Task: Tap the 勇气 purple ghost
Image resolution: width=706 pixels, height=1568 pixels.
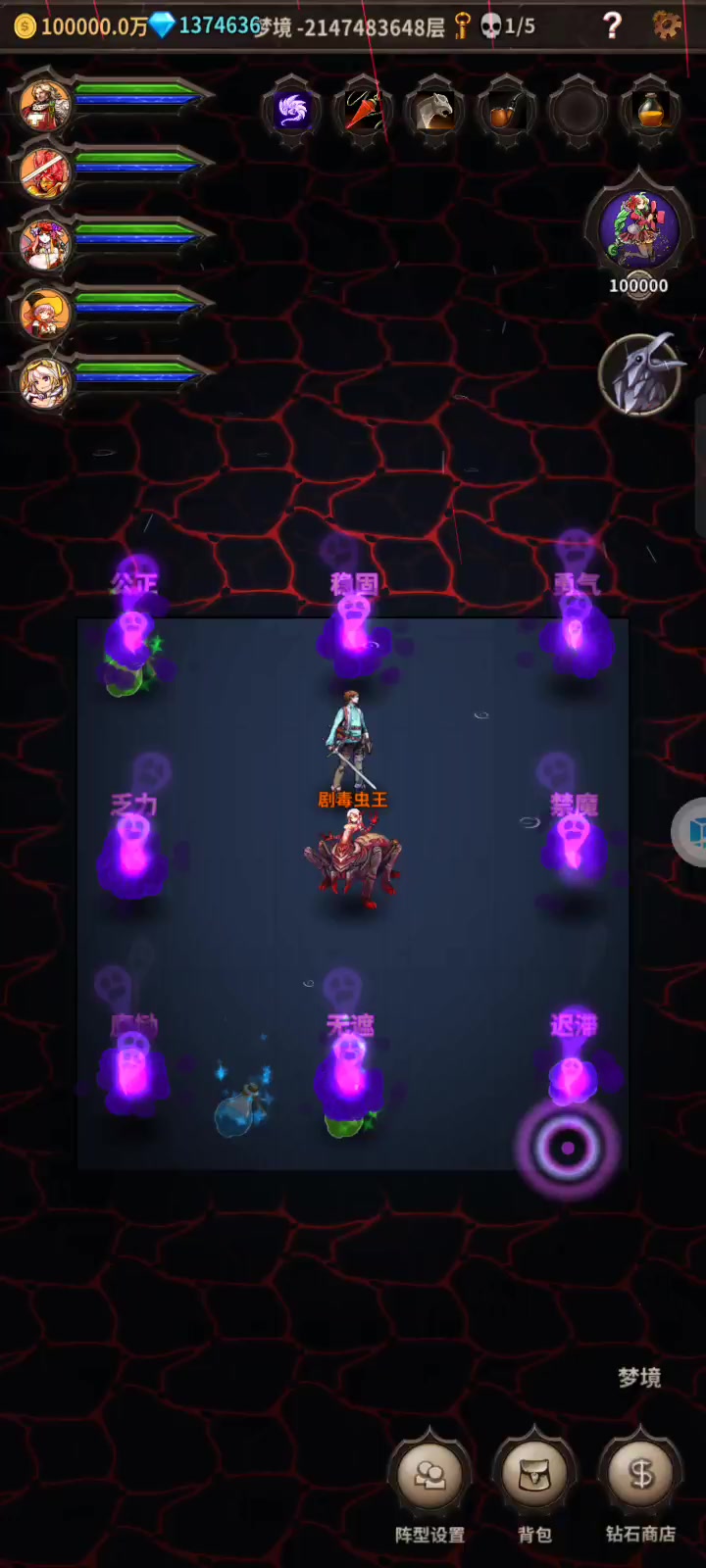Action: point(577,627)
